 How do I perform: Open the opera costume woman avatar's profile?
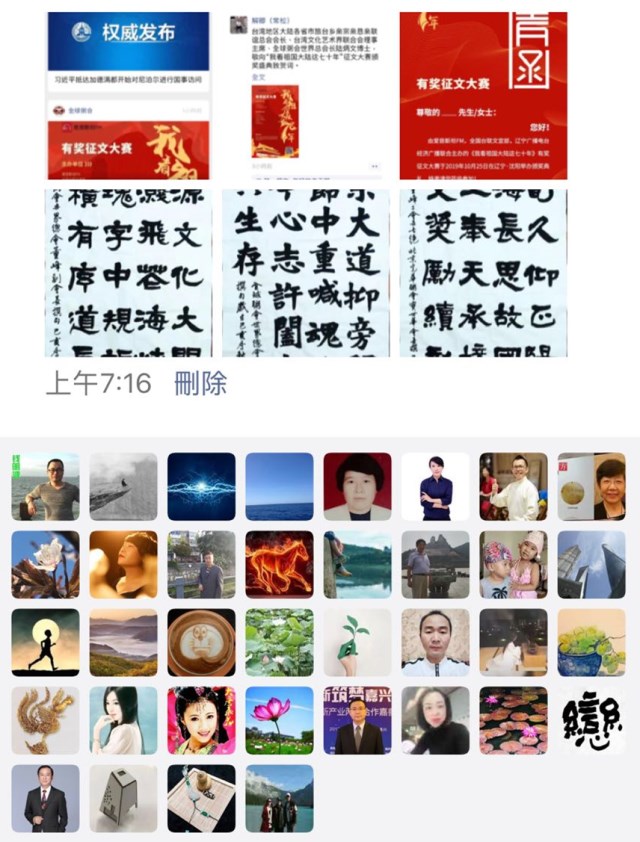201,720
